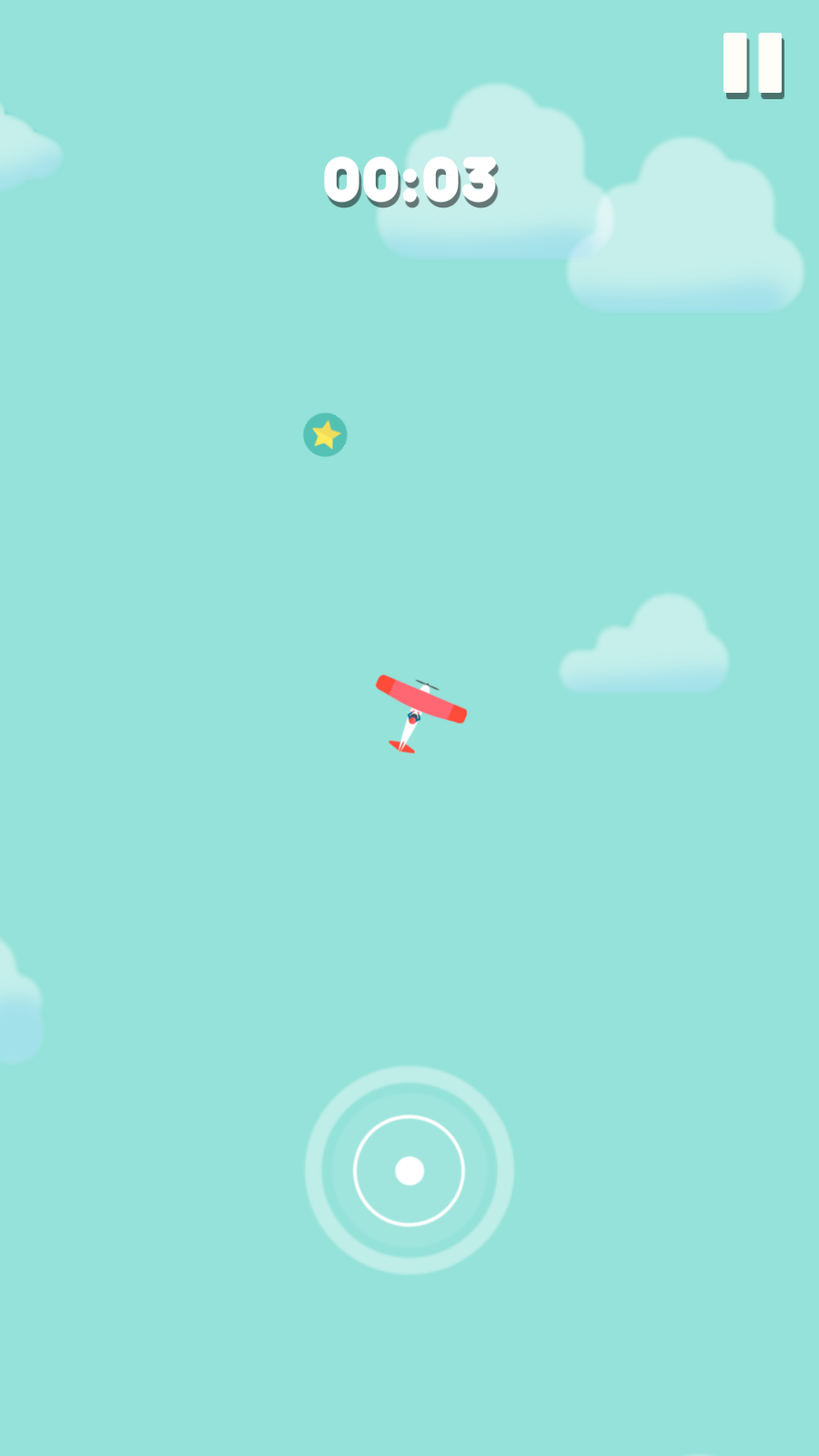The width and height of the screenshot is (819, 1456).
Task: Tap the virtual joystick control
Action: tap(409, 1170)
